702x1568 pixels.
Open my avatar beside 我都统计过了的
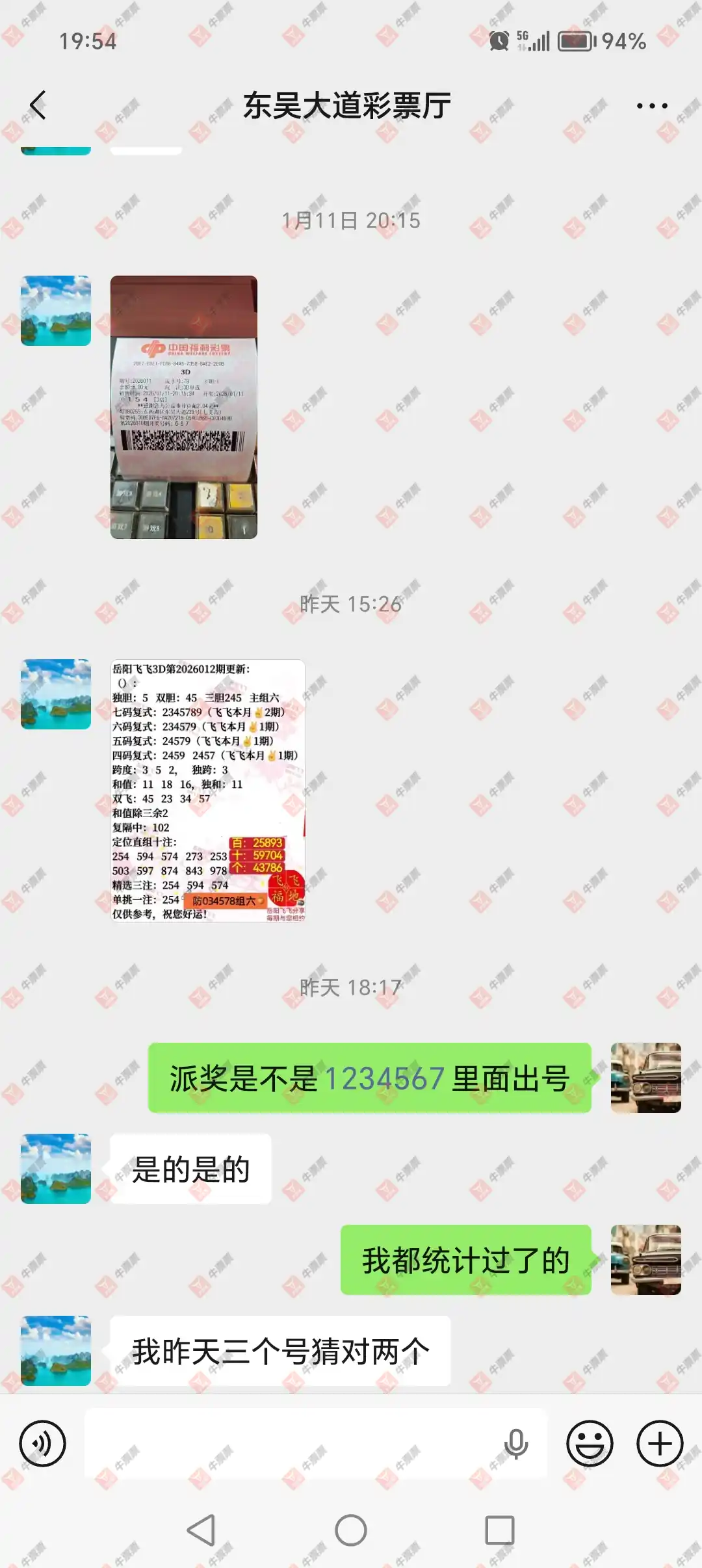tap(645, 1260)
